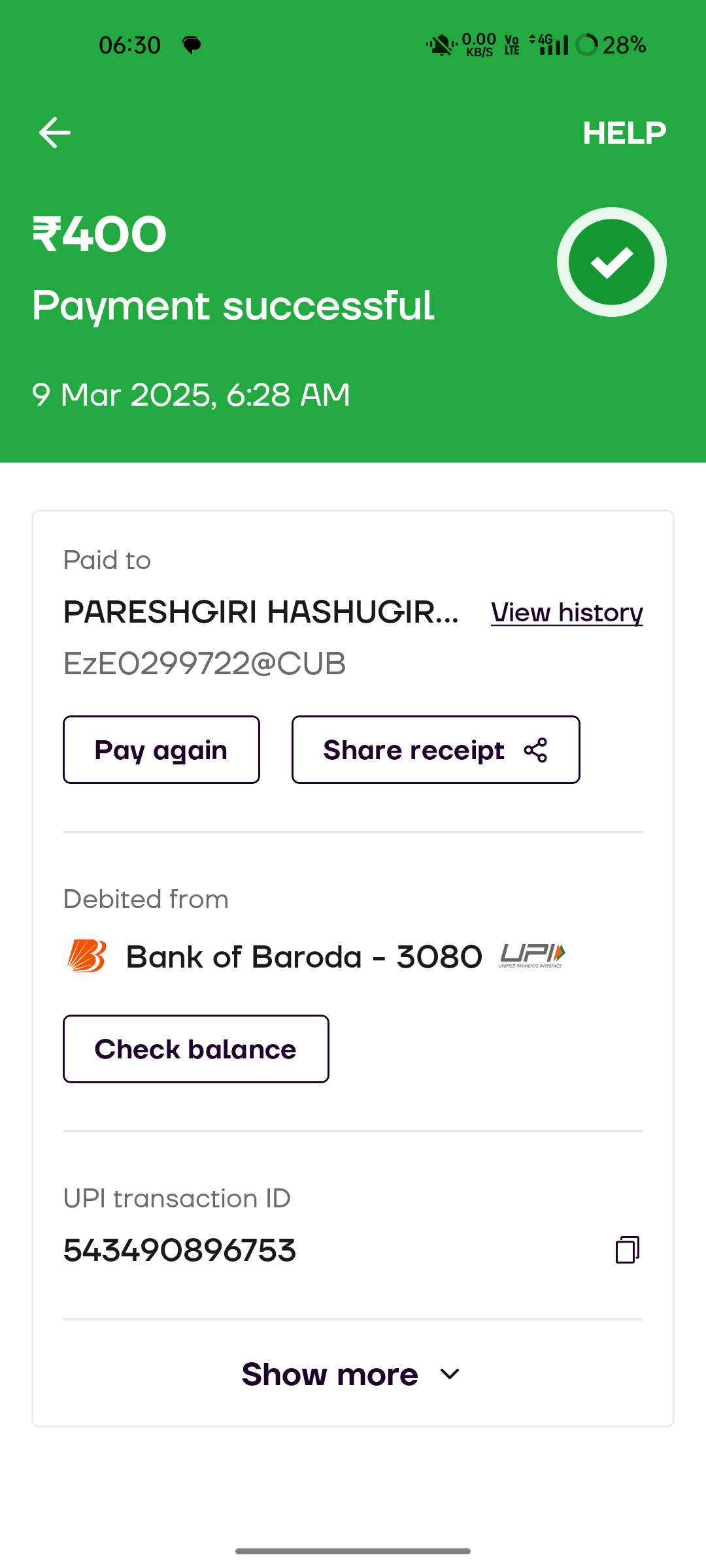This screenshot has width=706, height=1568.
Task: Open View history link for the payee
Action: point(567,613)
